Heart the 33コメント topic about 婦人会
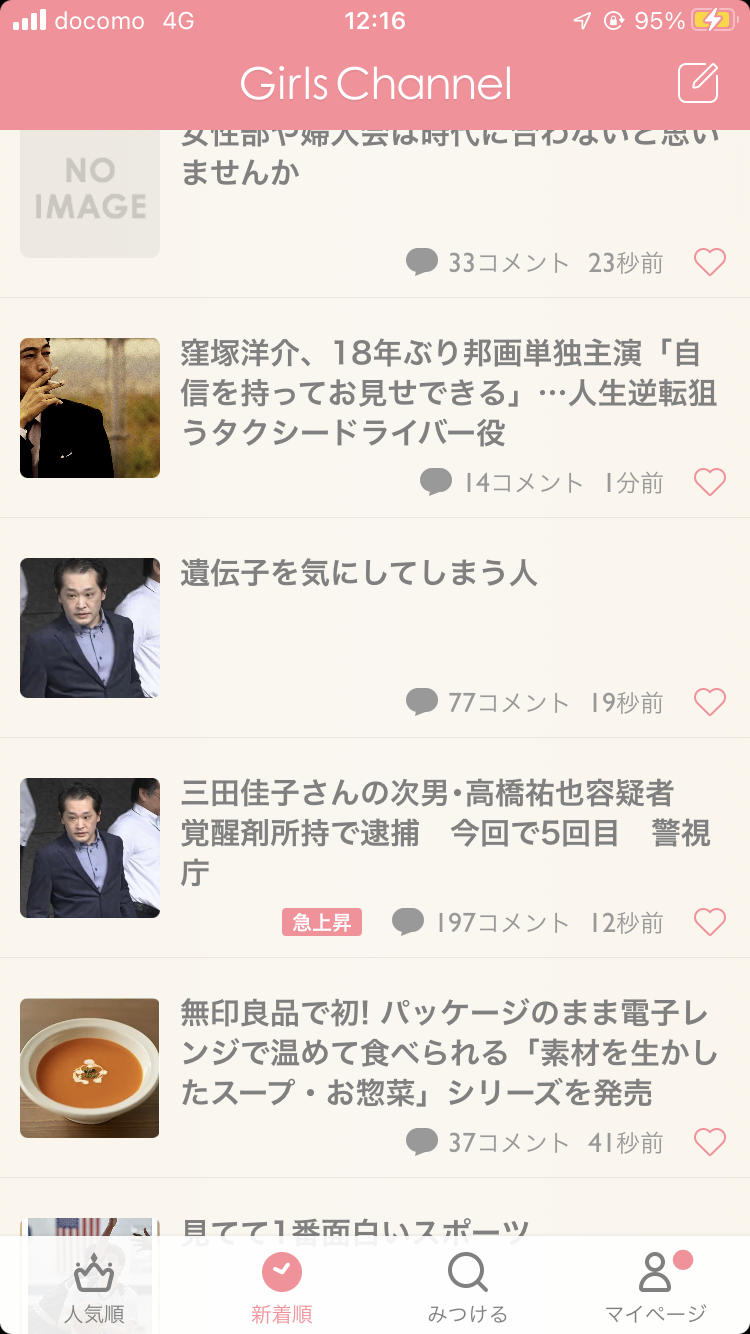 pos(710,263)
